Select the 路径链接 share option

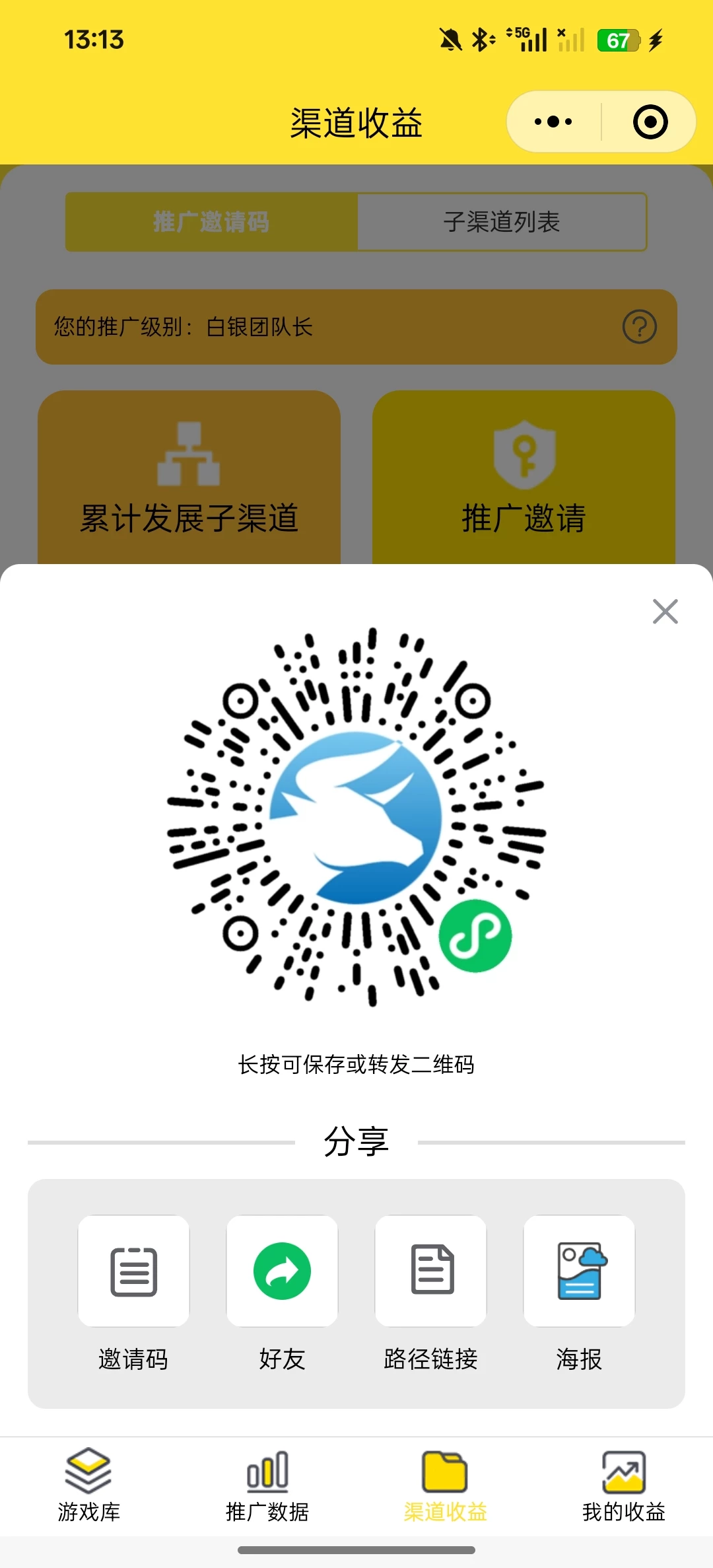click(430, 1271)
